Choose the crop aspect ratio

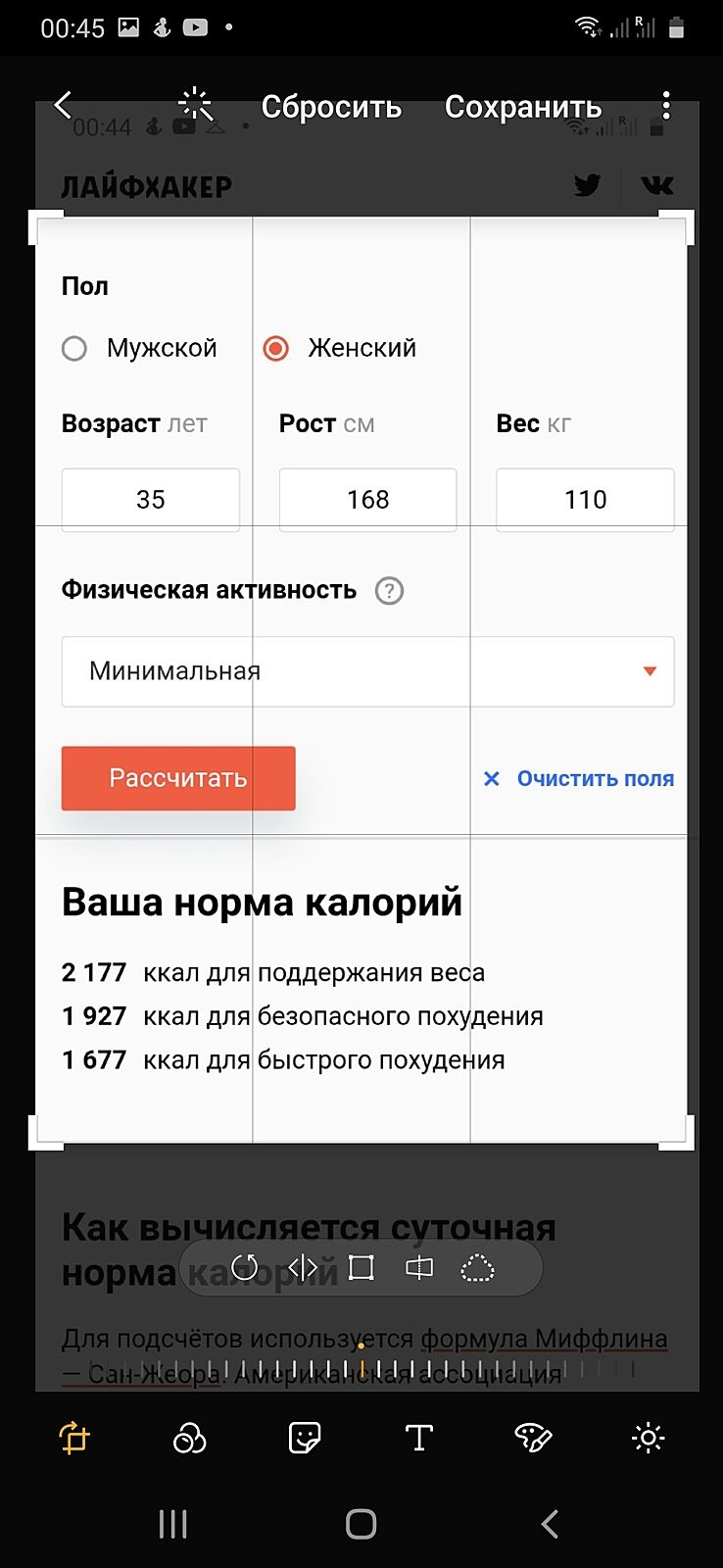tap(361, 1268)
